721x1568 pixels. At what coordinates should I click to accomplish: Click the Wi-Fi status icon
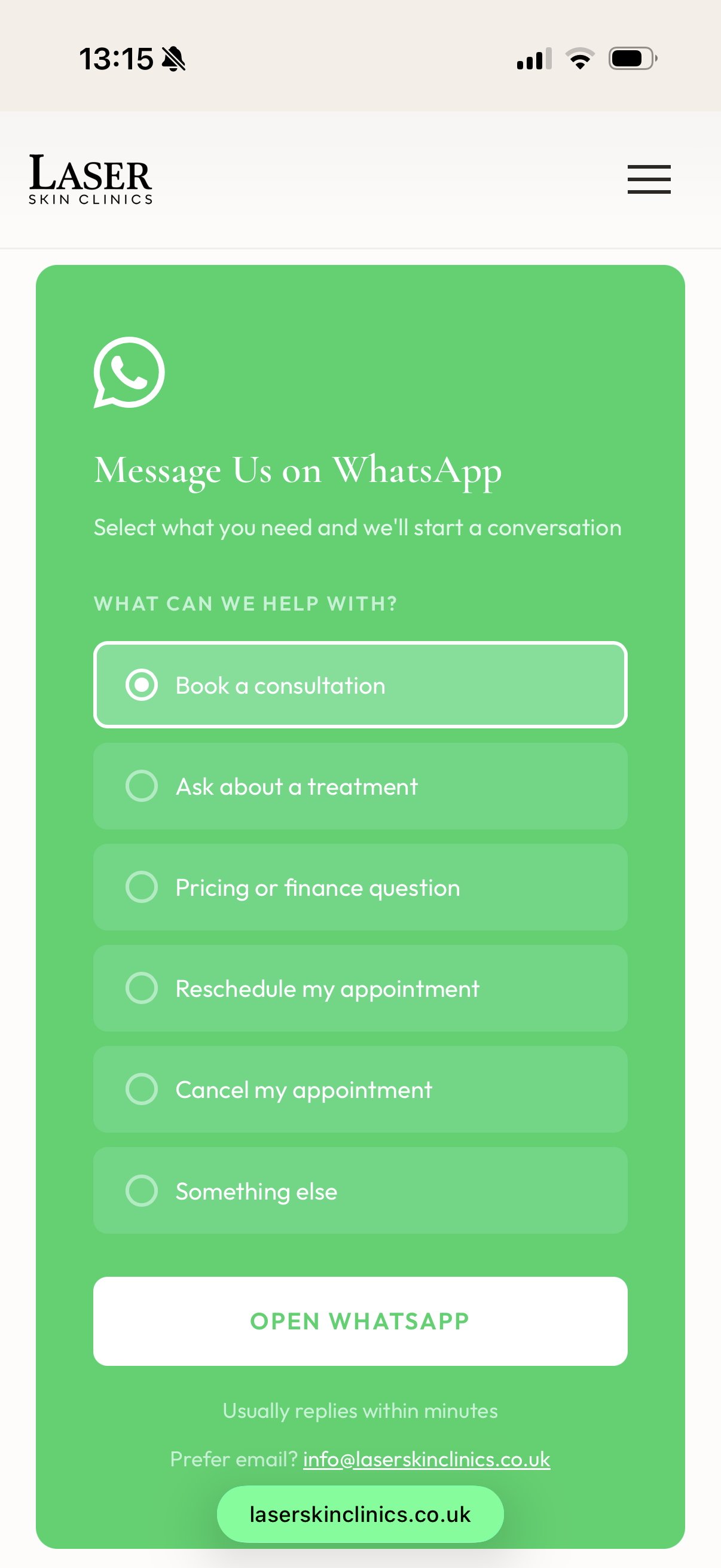click(x=580, y=58)
